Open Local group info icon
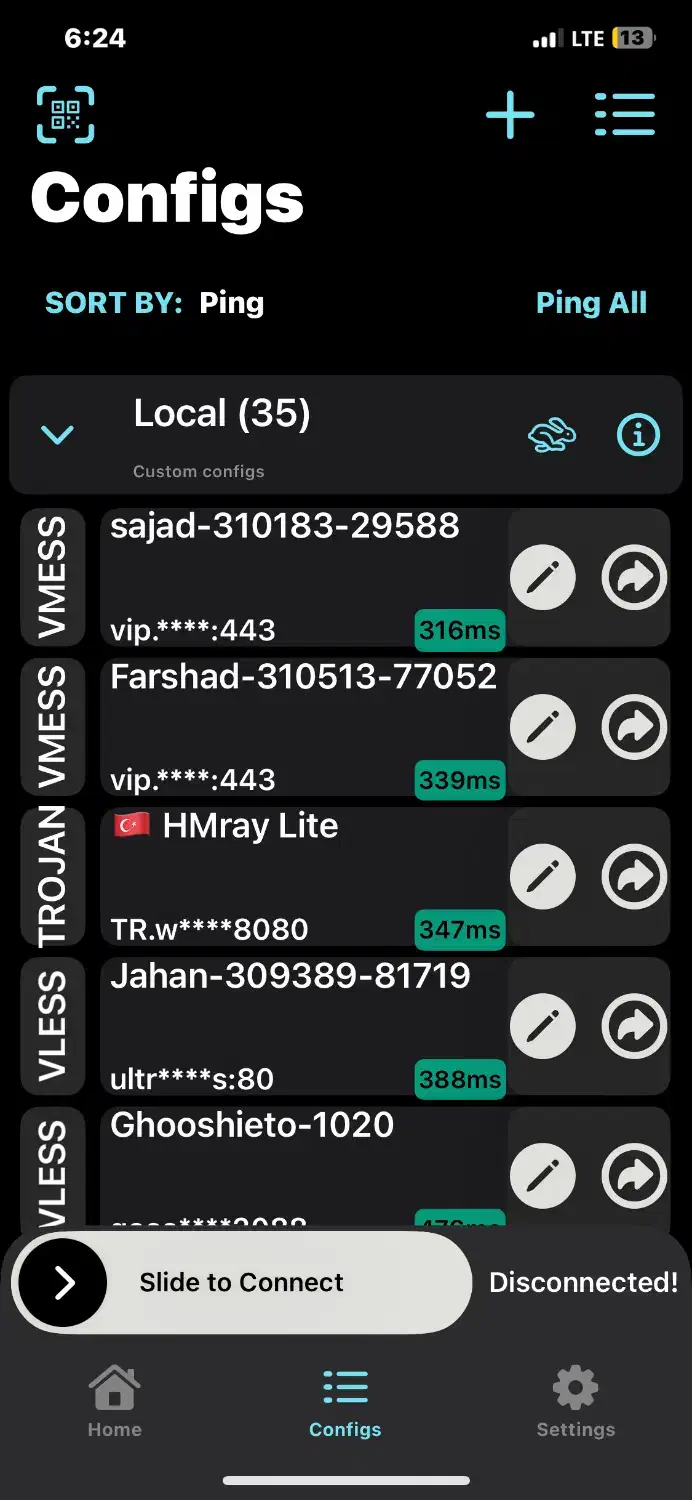The height and width of the screenshot is (1500, 692). (x=638, y=435)
